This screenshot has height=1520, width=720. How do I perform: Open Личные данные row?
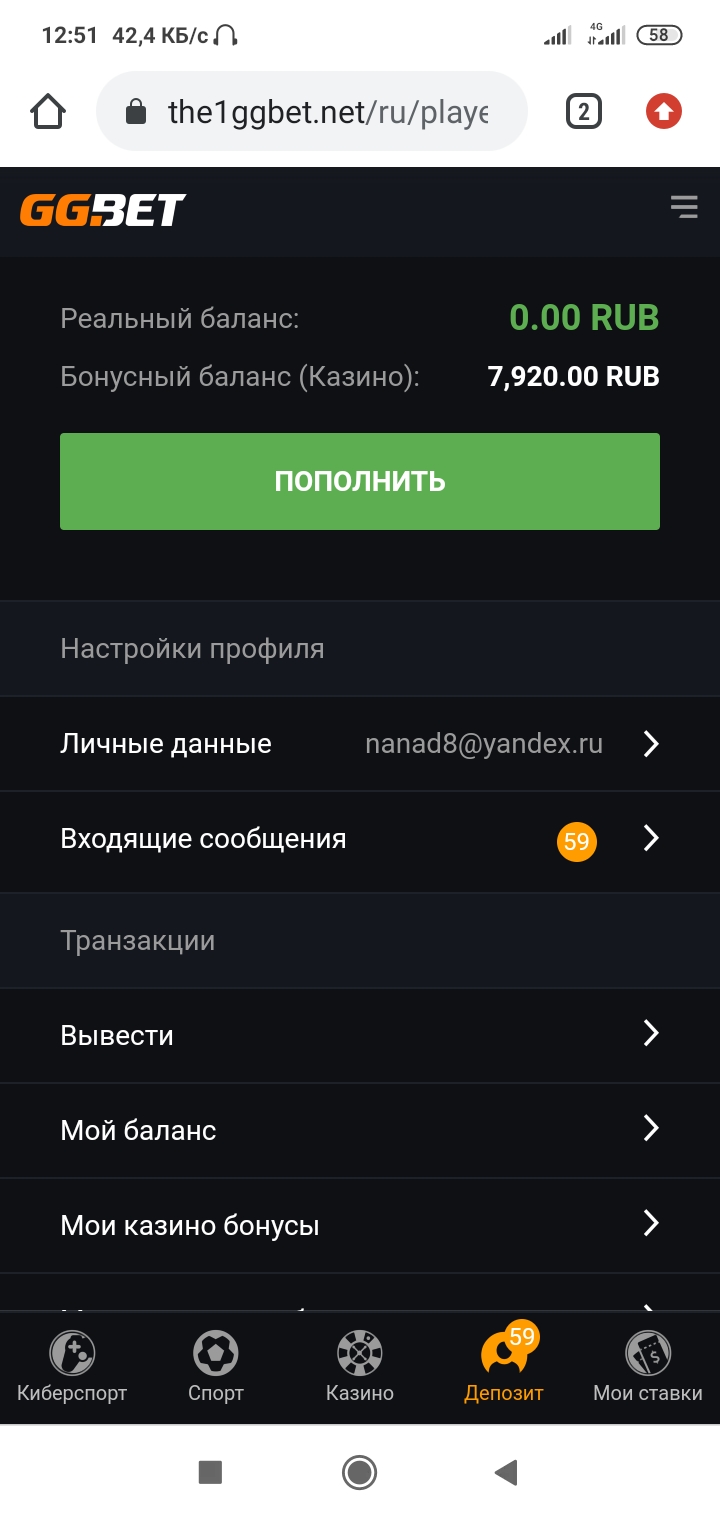click(360, 744)
